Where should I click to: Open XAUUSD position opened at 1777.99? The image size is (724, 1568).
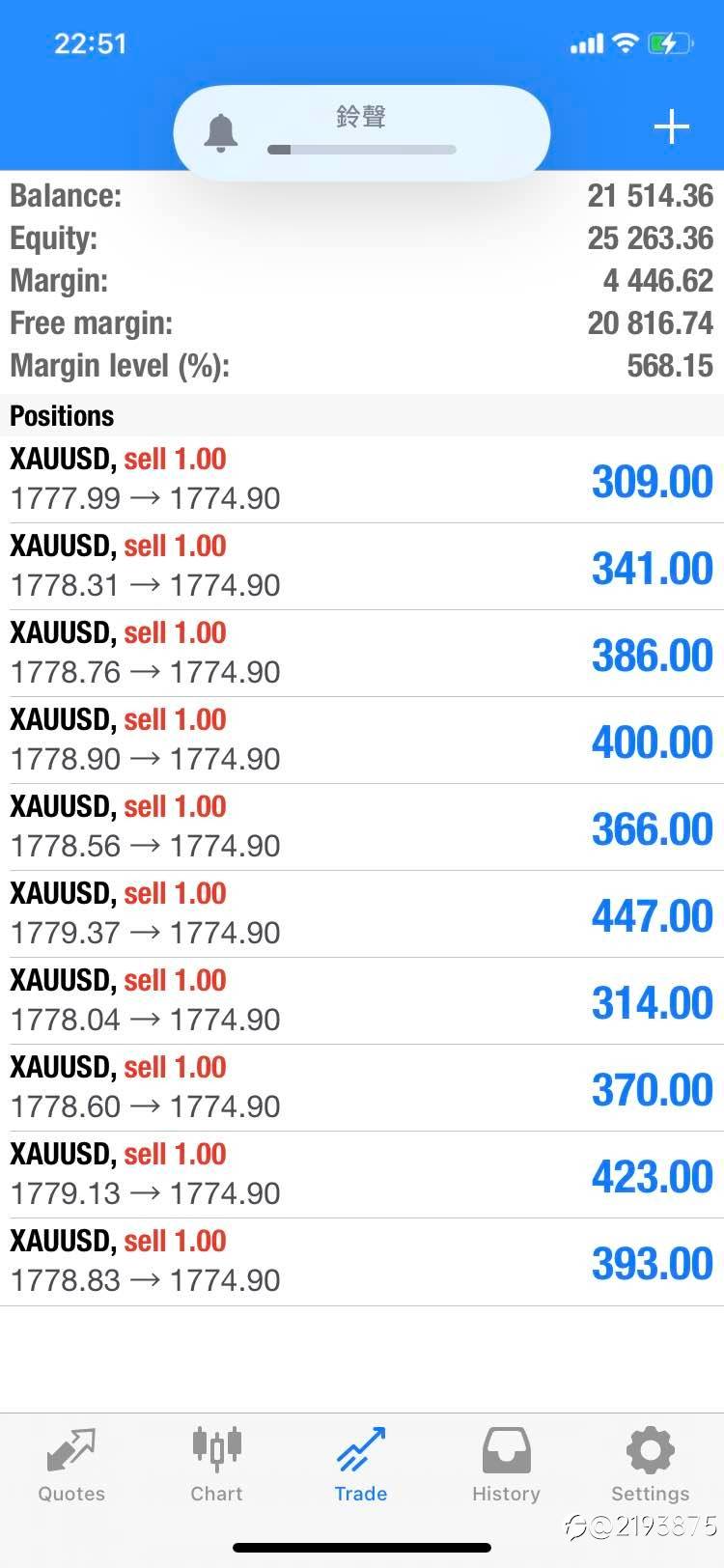point(362,480)
